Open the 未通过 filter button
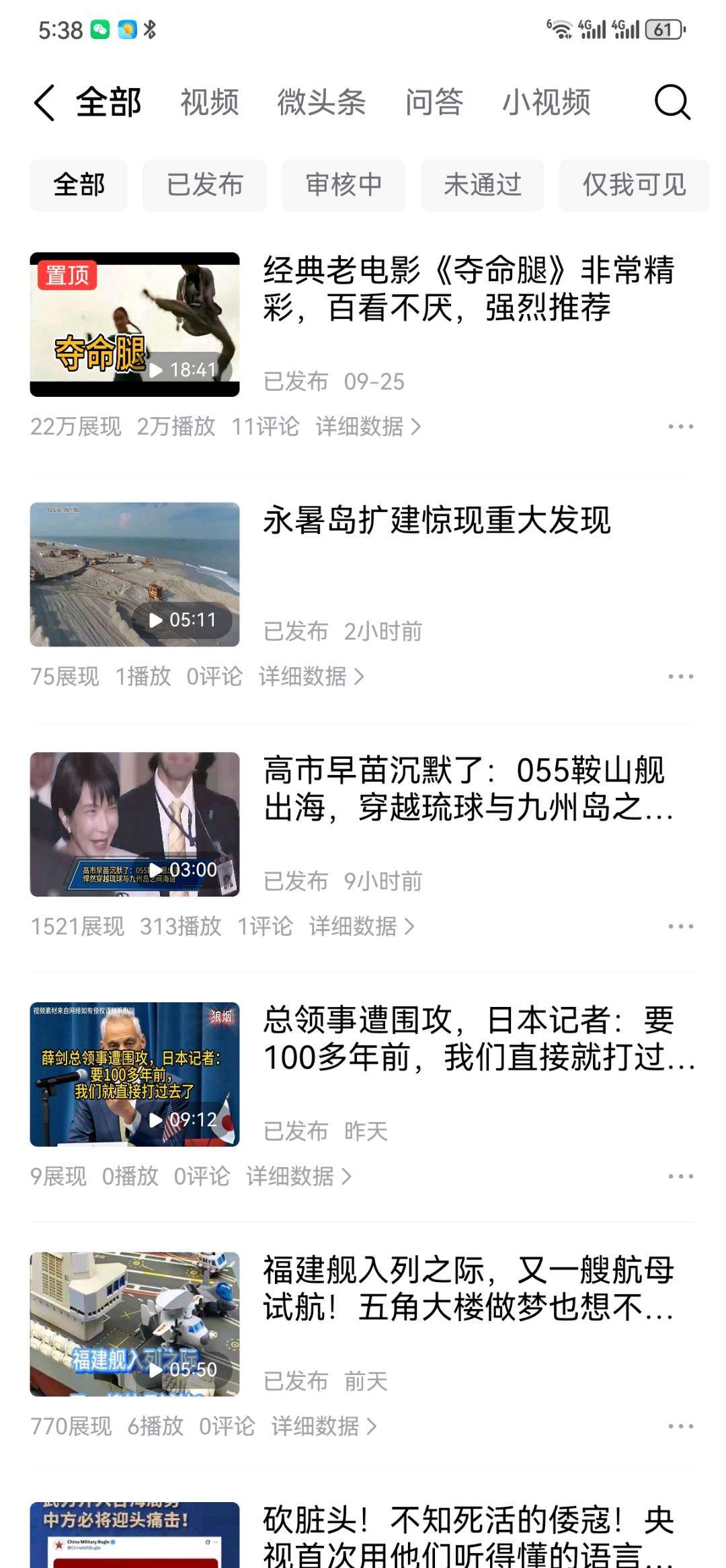Image resolution: width=726 pixels, height=1568 pixels. [483, 184]
